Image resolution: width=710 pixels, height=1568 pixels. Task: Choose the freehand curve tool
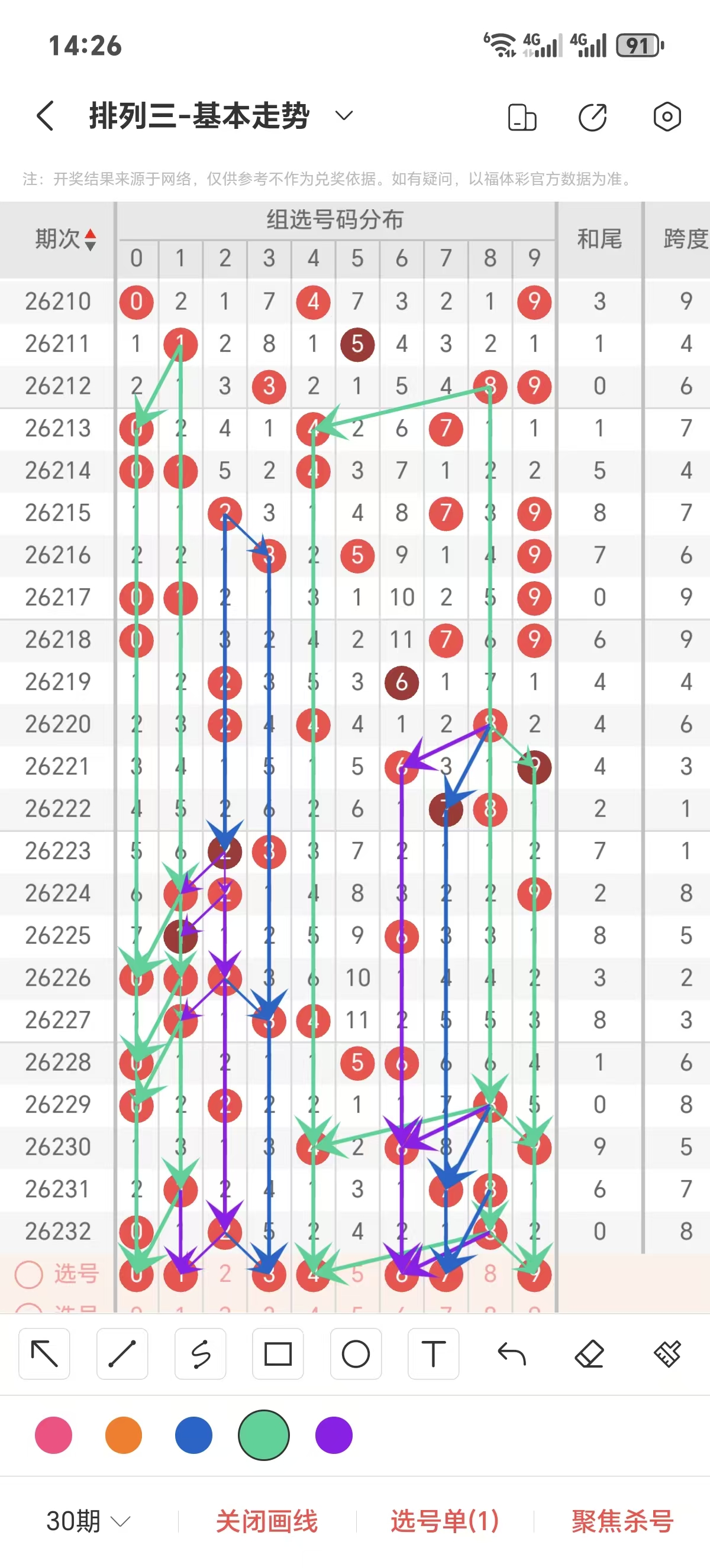coord(201,1354)
